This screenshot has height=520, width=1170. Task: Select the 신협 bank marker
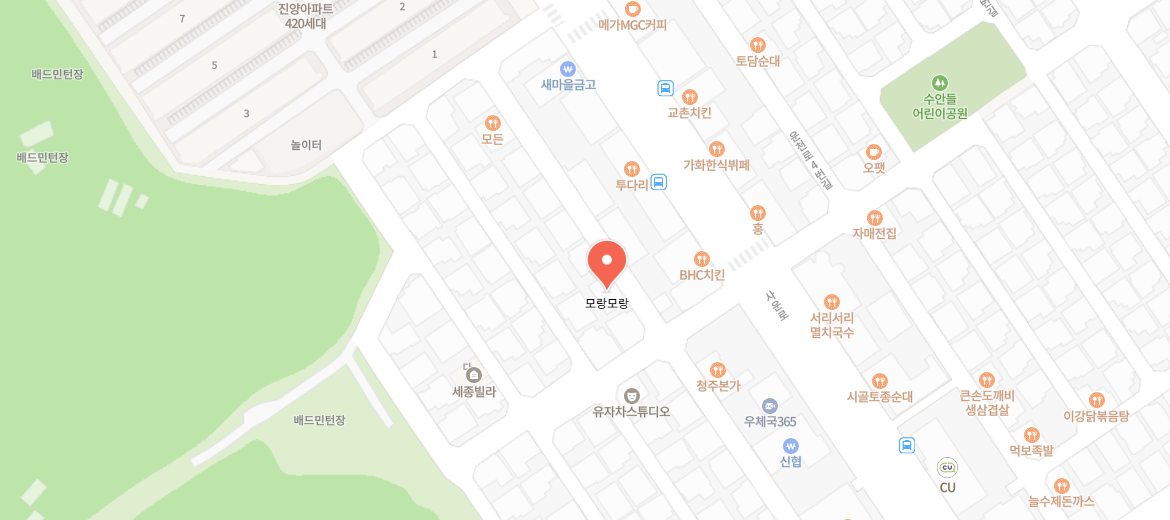tap(790, 445)
